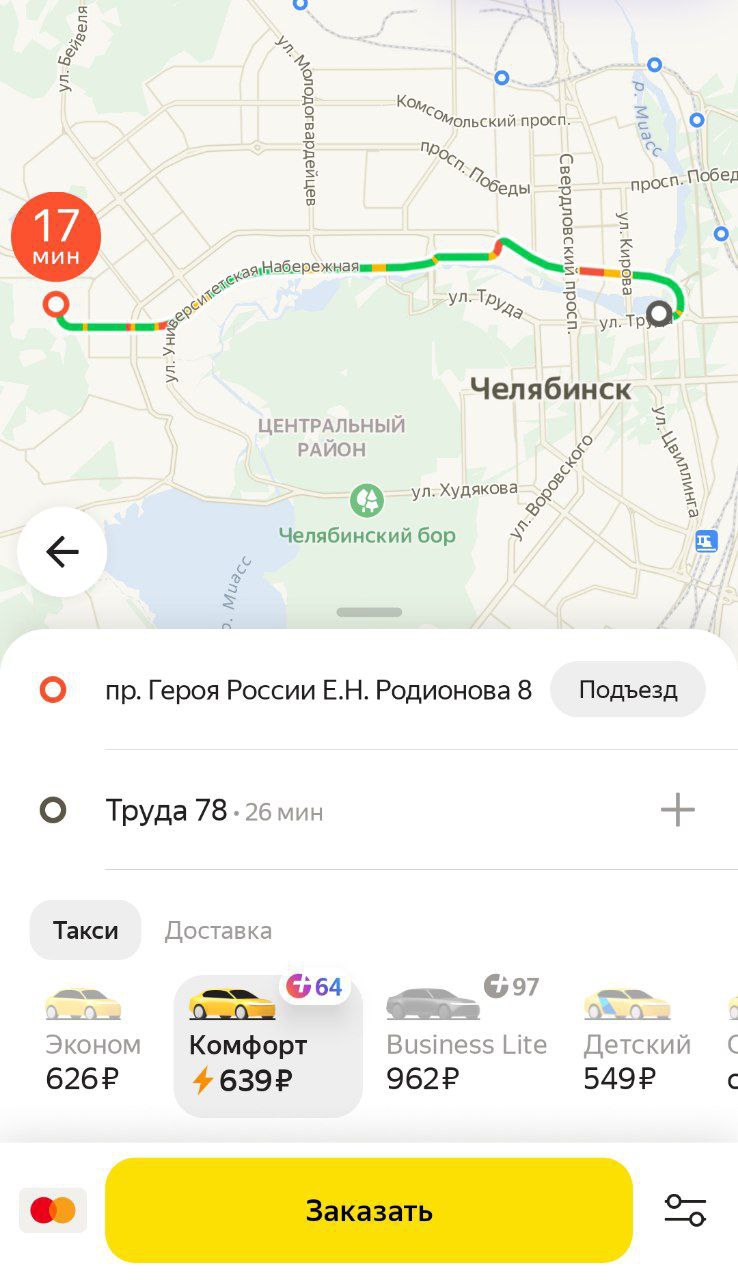
Task: Go back with the arrow button
Action: tap(62, 552)
